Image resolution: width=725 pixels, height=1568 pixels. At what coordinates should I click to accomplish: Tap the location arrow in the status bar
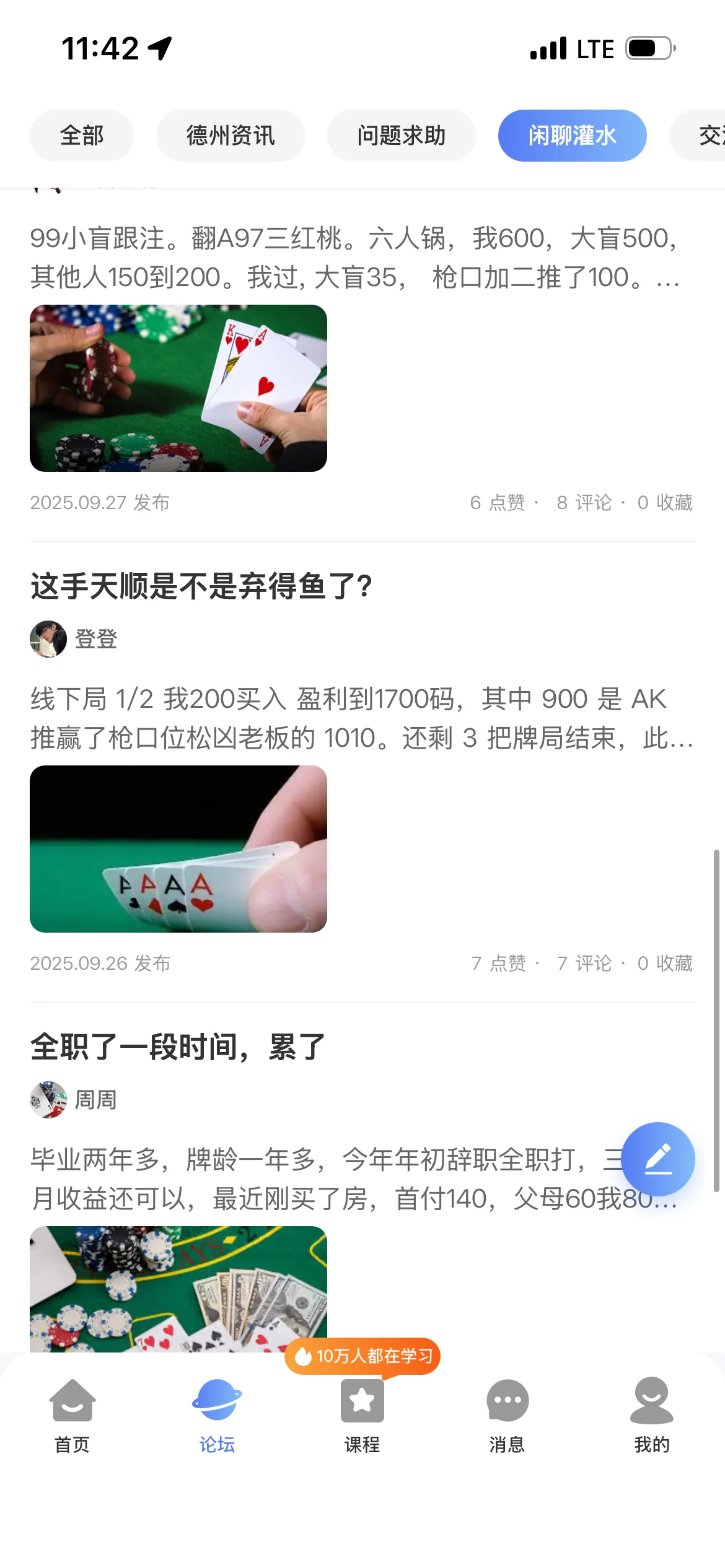click(x=160, y=48)
